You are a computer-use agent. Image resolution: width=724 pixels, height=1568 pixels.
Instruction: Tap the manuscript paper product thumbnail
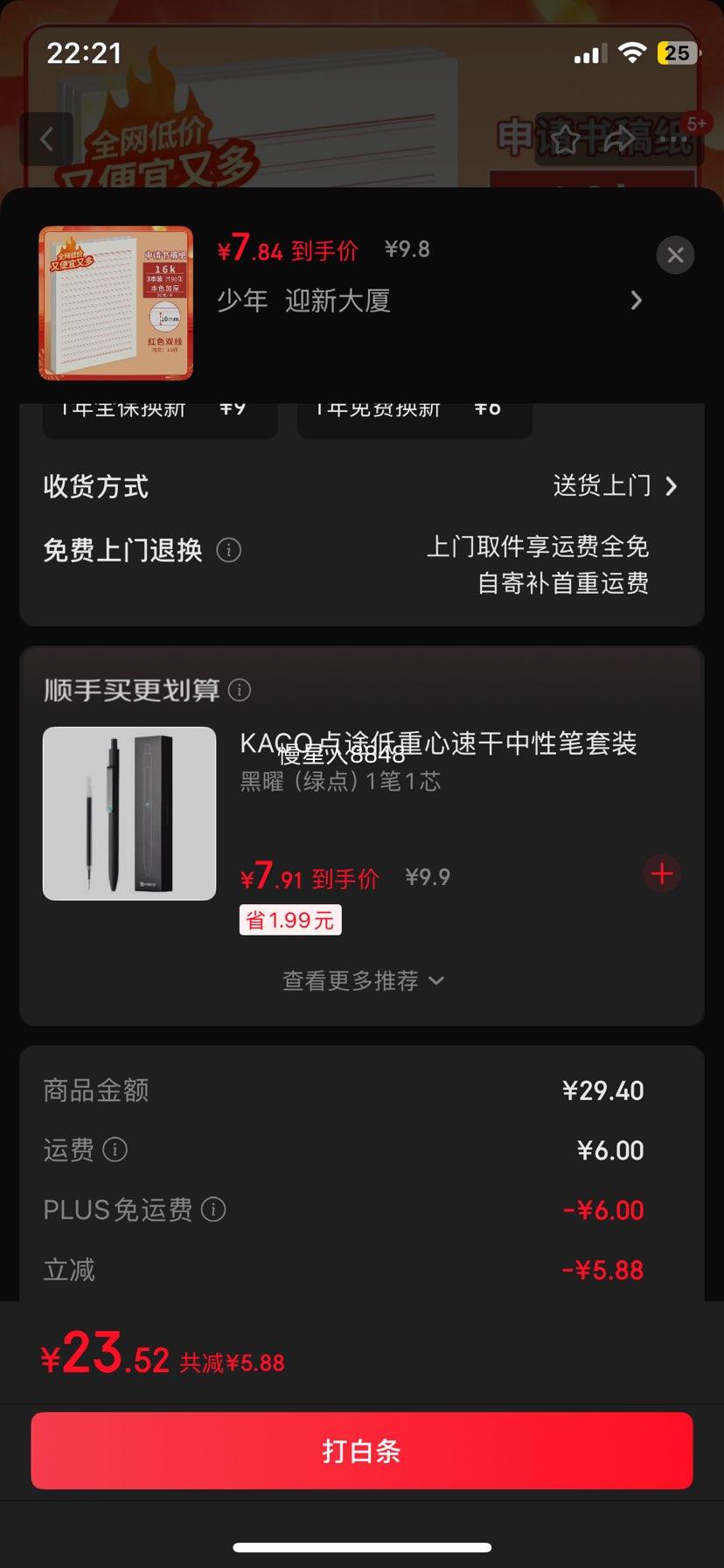(116, 303)
